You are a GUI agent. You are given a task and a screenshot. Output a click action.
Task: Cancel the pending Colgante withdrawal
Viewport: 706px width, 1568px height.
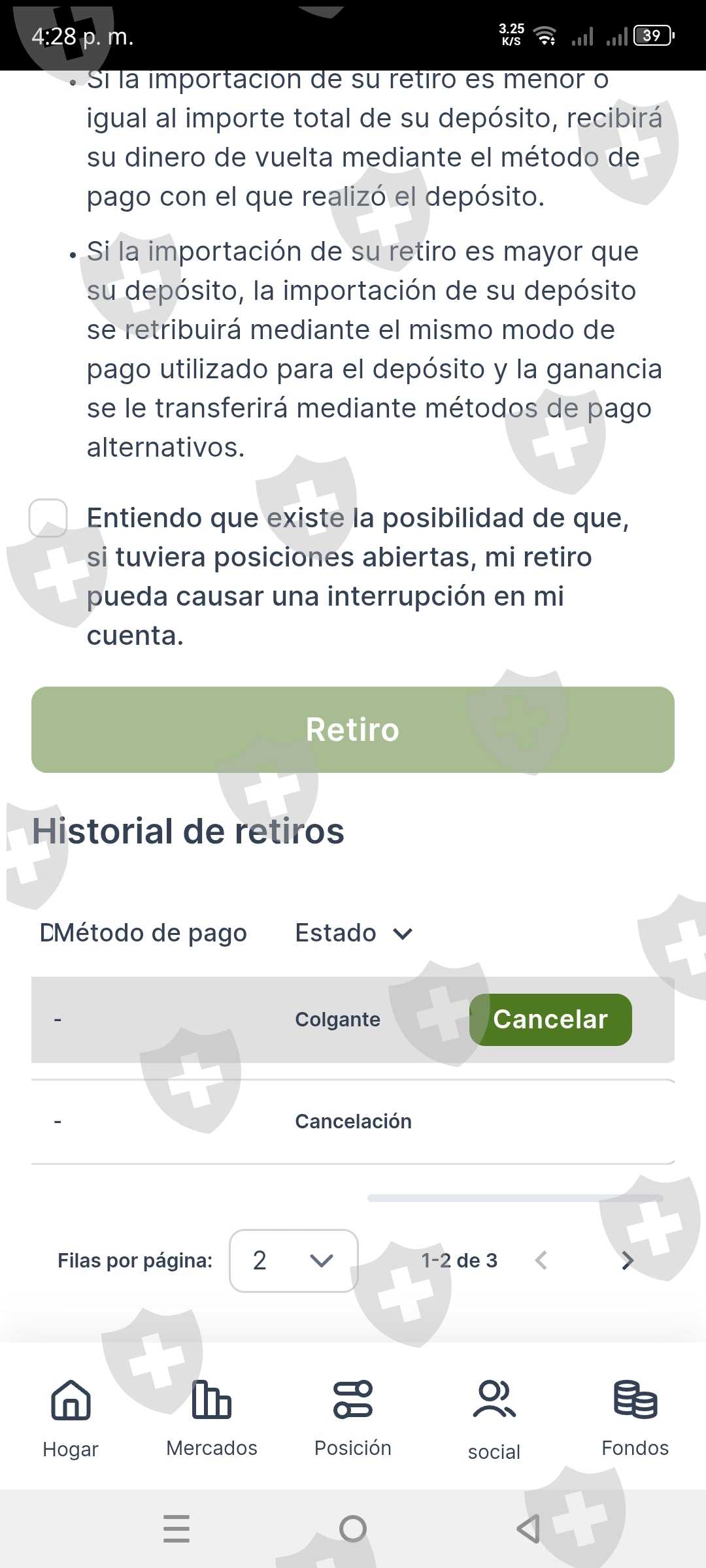pos(550,1020)
